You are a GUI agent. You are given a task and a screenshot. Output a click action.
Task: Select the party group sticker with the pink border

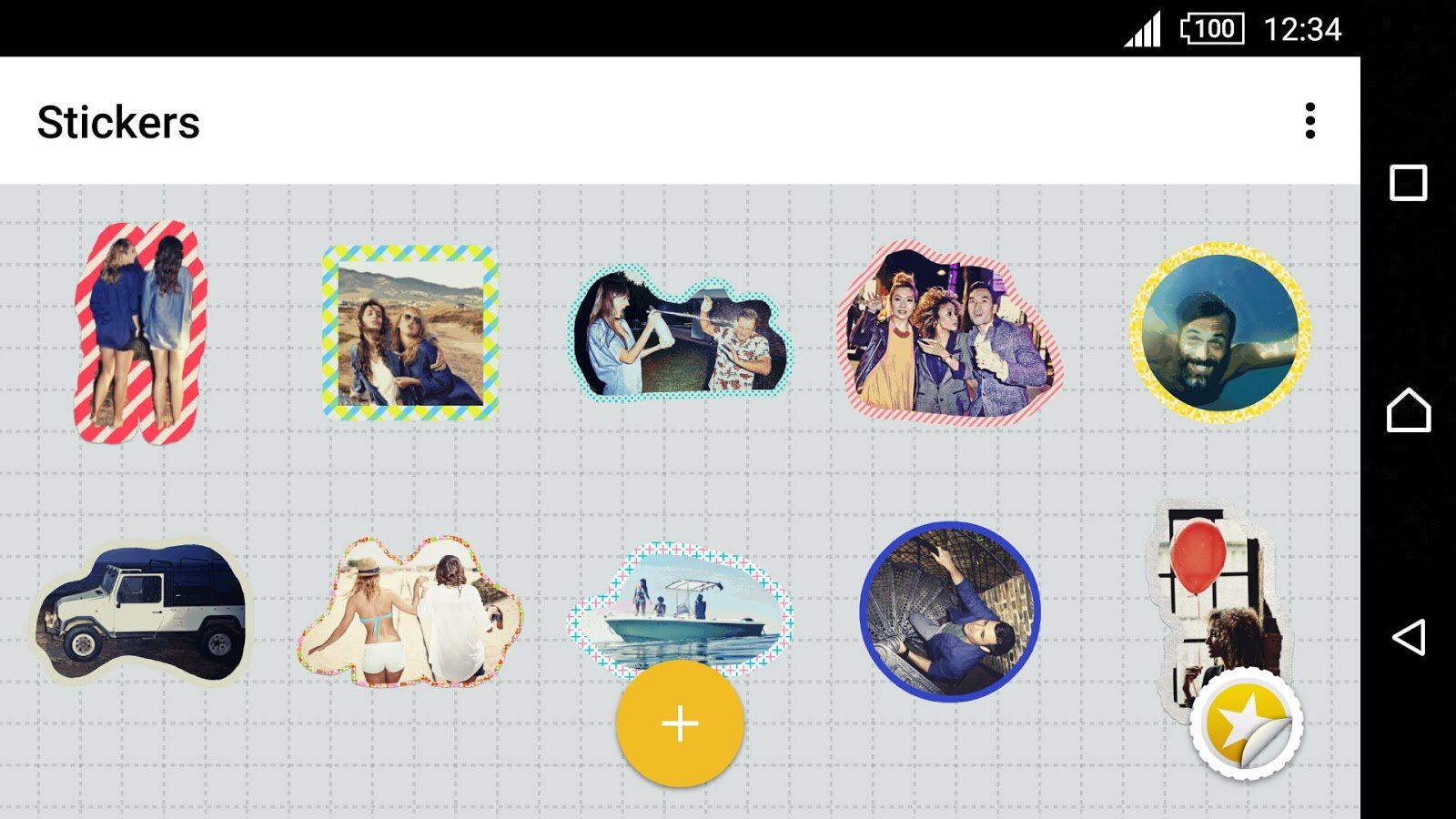pyautogui.click(x=948, y=337)
